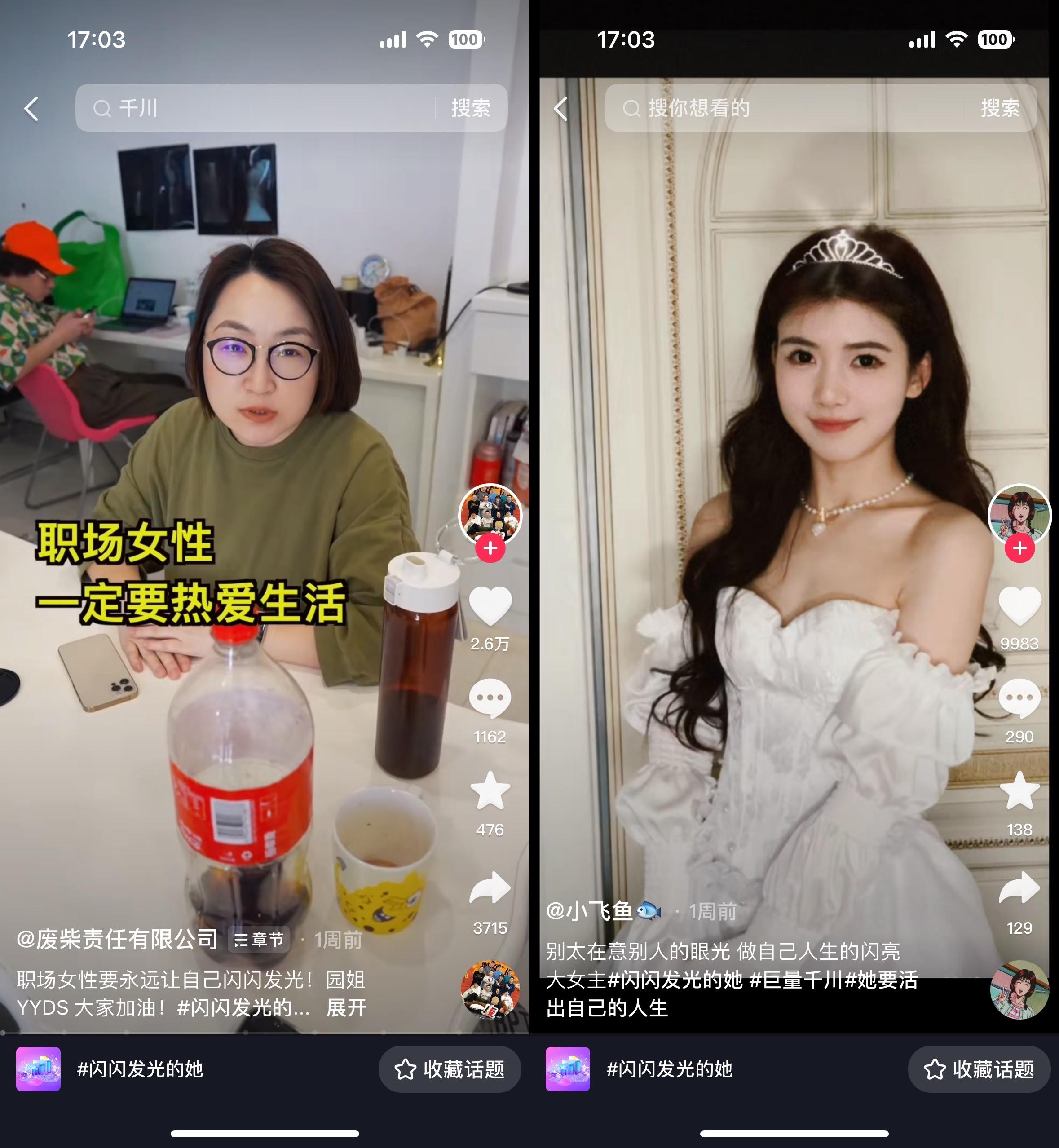The width and height of the screenshot is (1059, 1148).
Task: Open the 1162 comments
Action: (490, 698)
